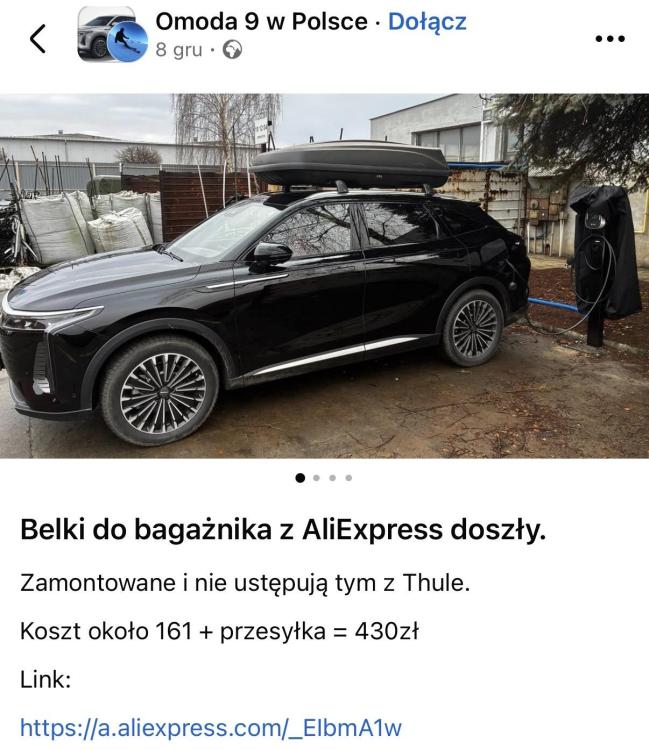Join the group via Dołącz
Screen dimensions: 649x750
tap(427, 21)
